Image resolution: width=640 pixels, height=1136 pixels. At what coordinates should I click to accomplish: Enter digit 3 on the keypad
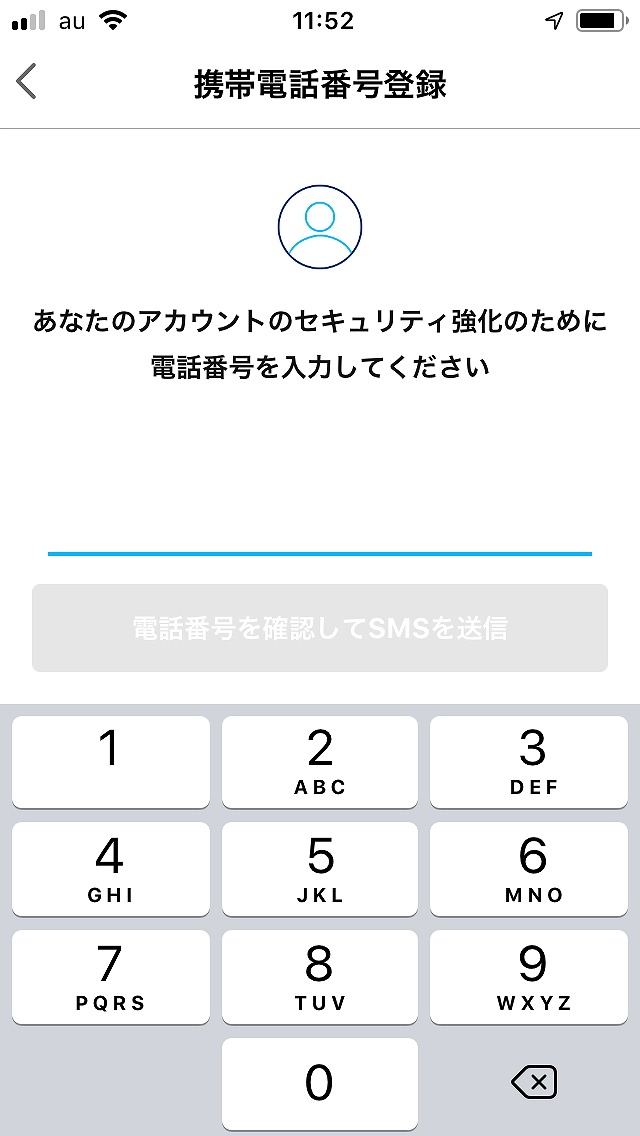pyautogui.click(x=528, y=761)
